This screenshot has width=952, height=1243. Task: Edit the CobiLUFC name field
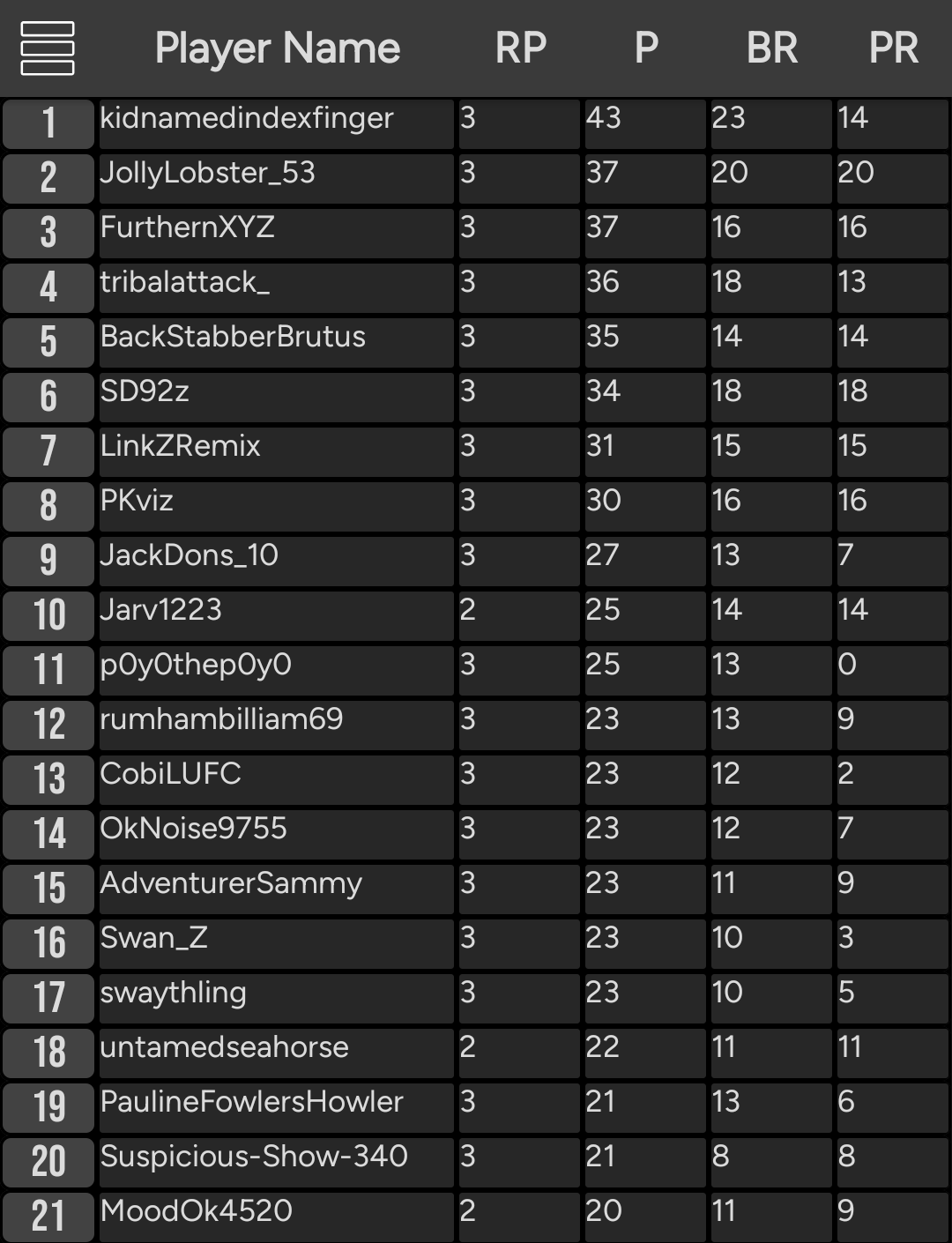[275, 779]
